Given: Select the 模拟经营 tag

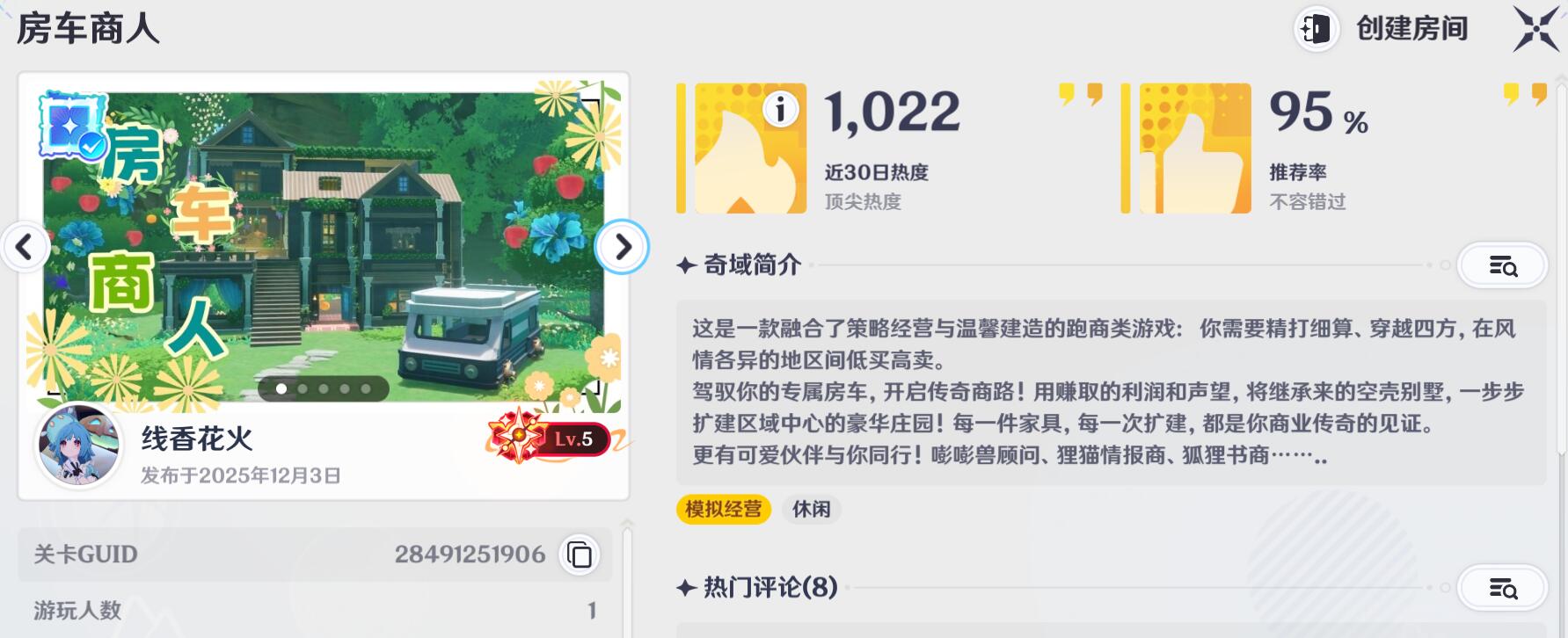Looking at the screenshot, I should click(x=723, y=509).
